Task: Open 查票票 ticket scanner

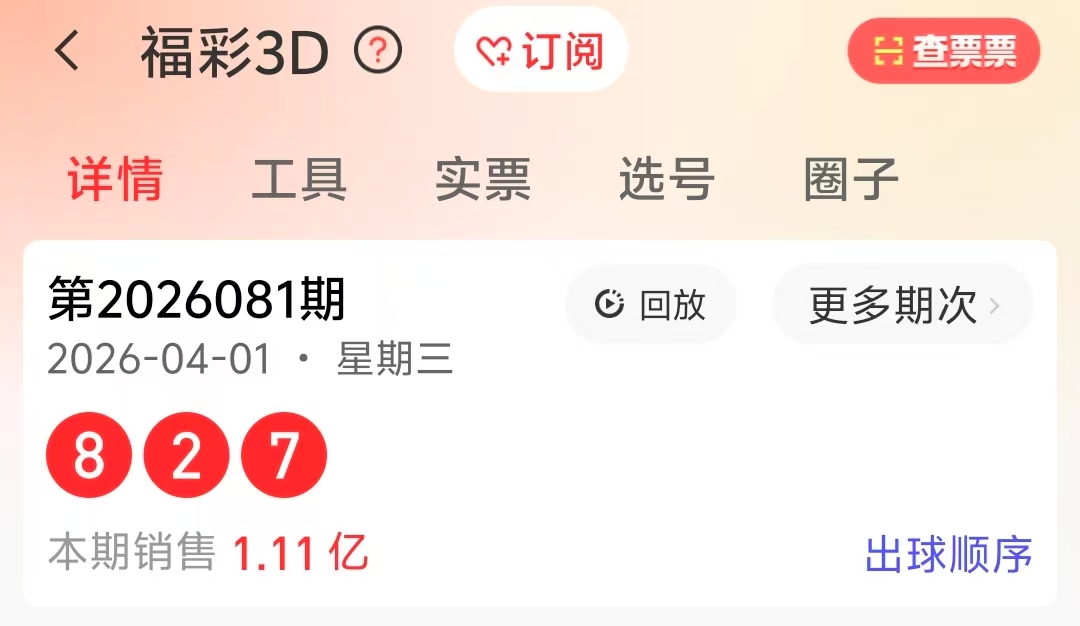Action: tap(944, 51)
